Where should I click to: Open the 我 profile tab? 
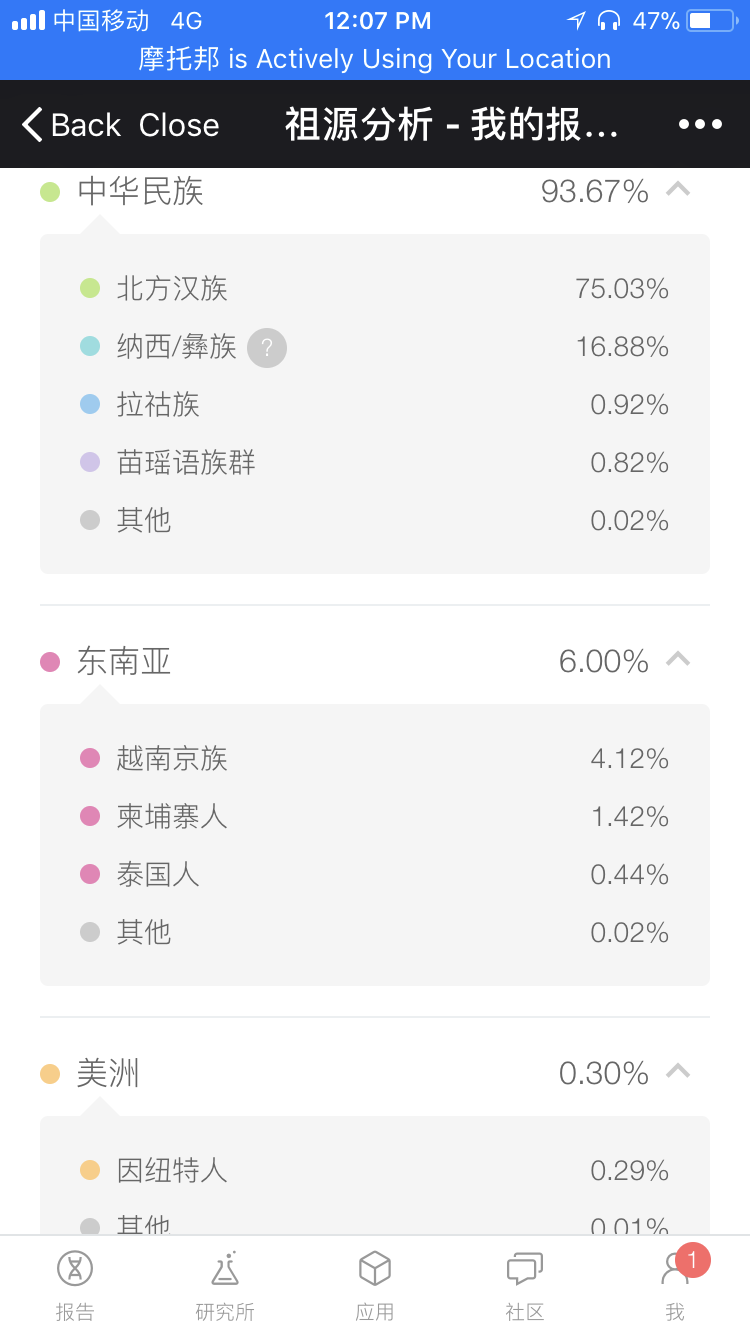click(675, 1285)
